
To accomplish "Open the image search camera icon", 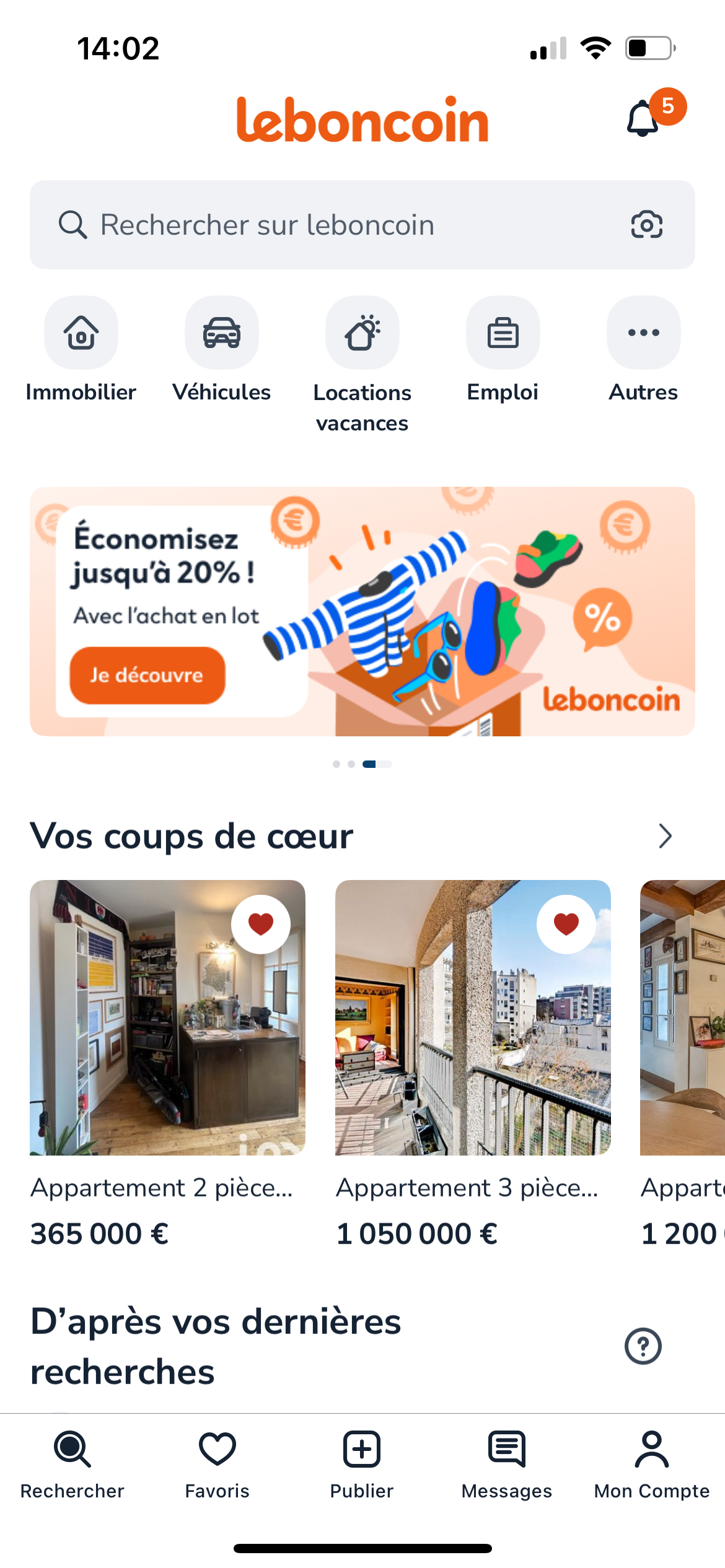I will 646,225.
